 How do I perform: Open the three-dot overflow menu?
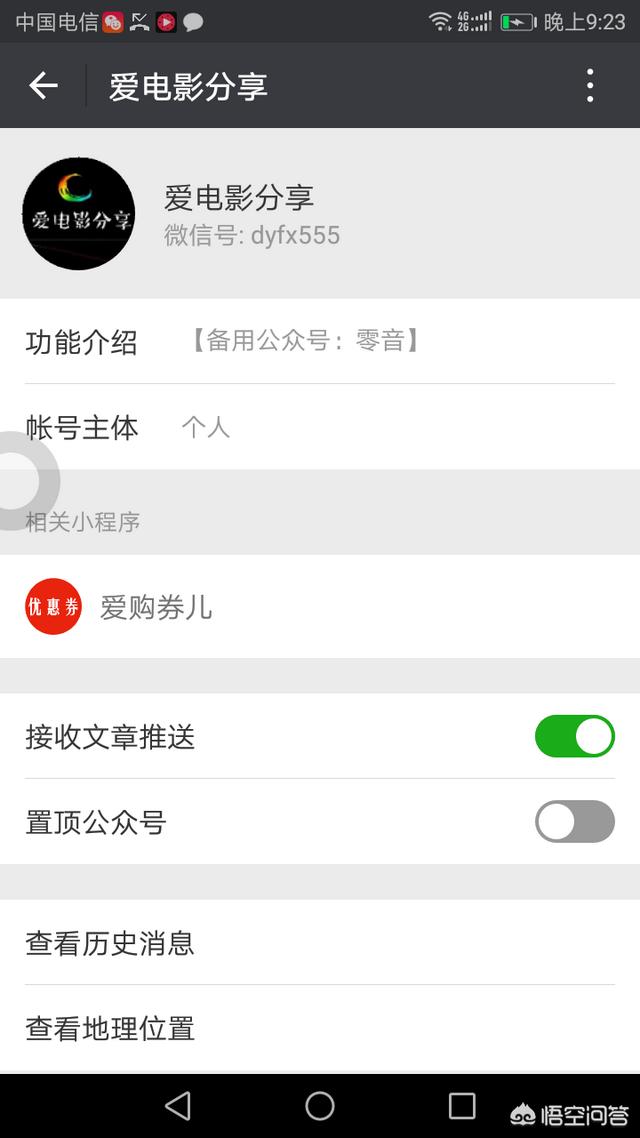pyautogui.click(x=590, y=86)
